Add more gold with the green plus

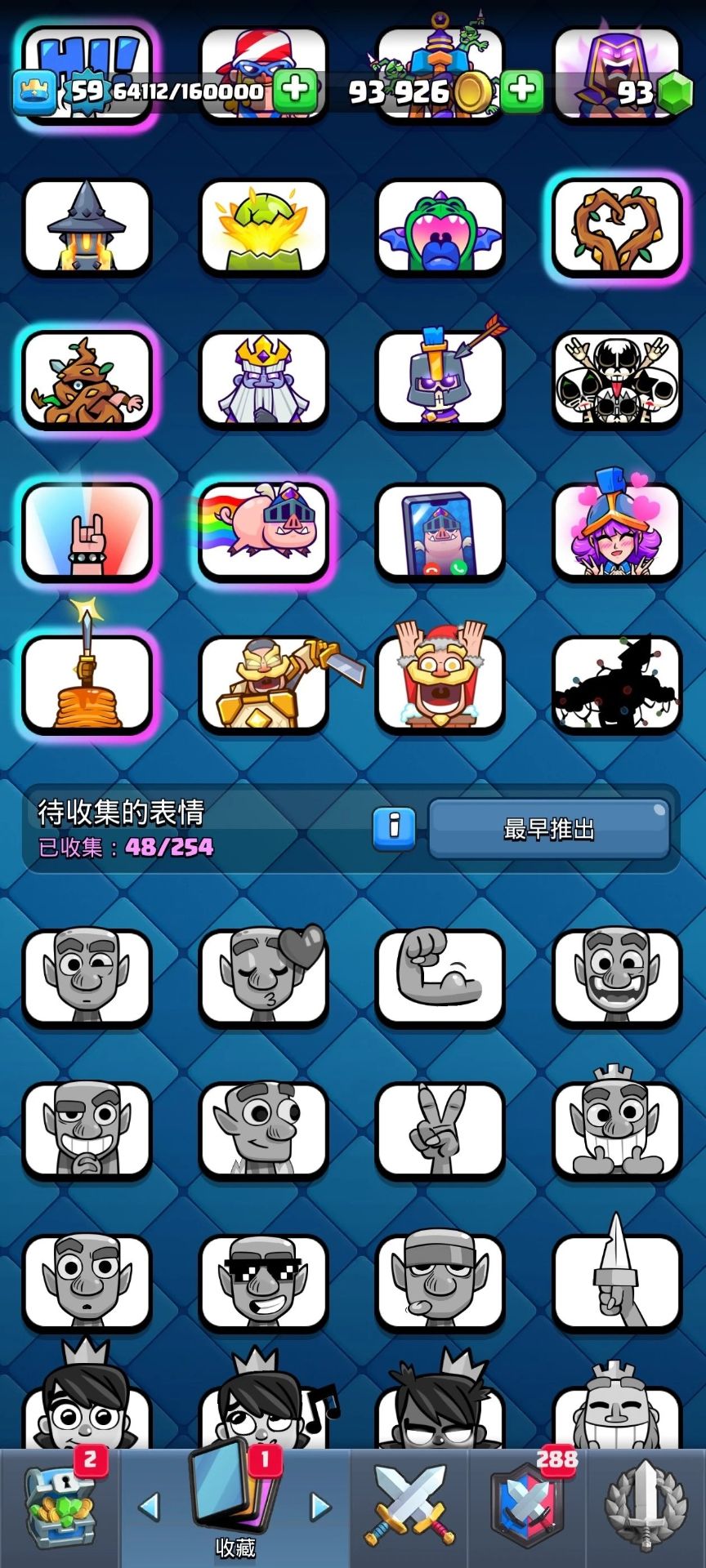(x=521, y=89)
